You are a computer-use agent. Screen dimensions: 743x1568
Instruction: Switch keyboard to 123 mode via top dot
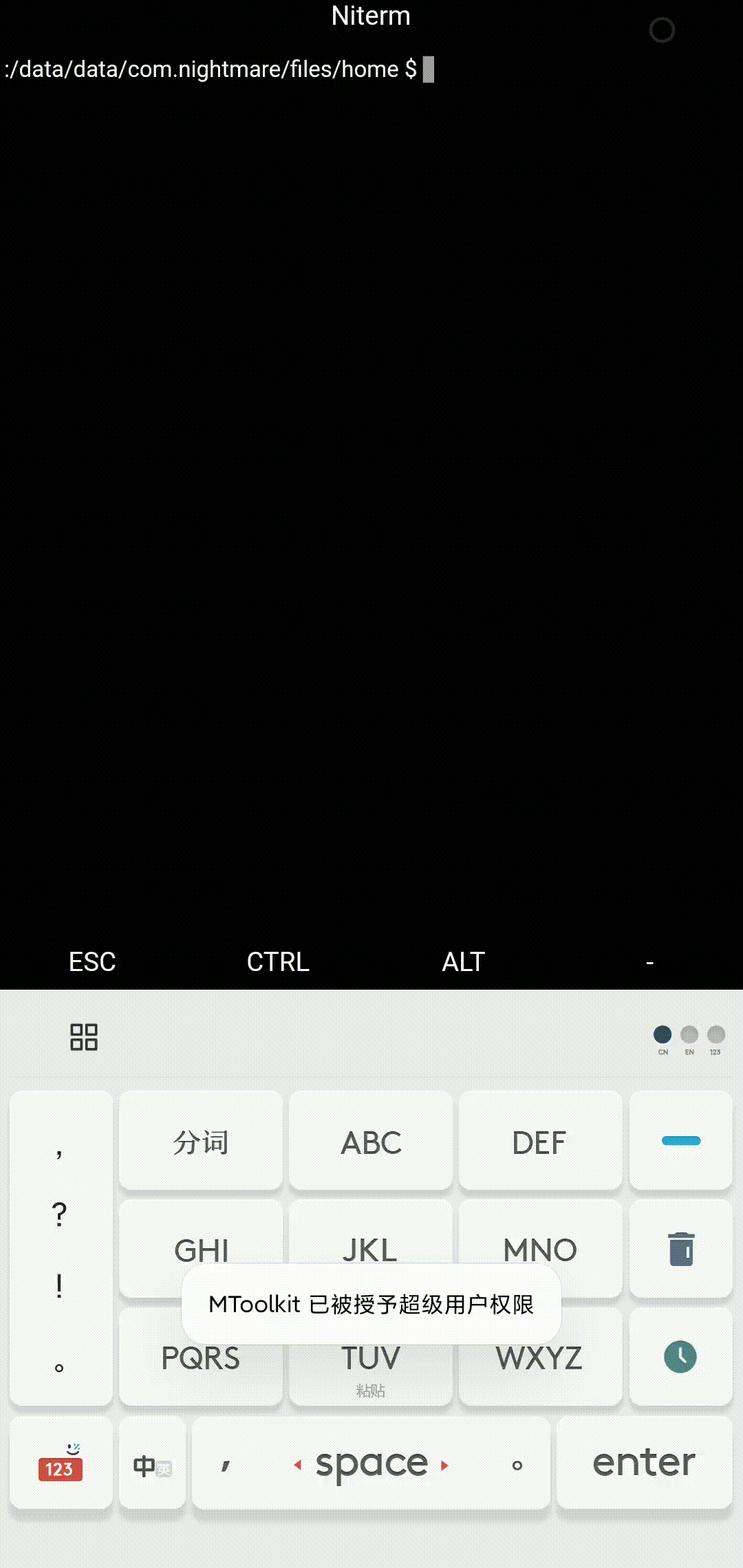716,1039
